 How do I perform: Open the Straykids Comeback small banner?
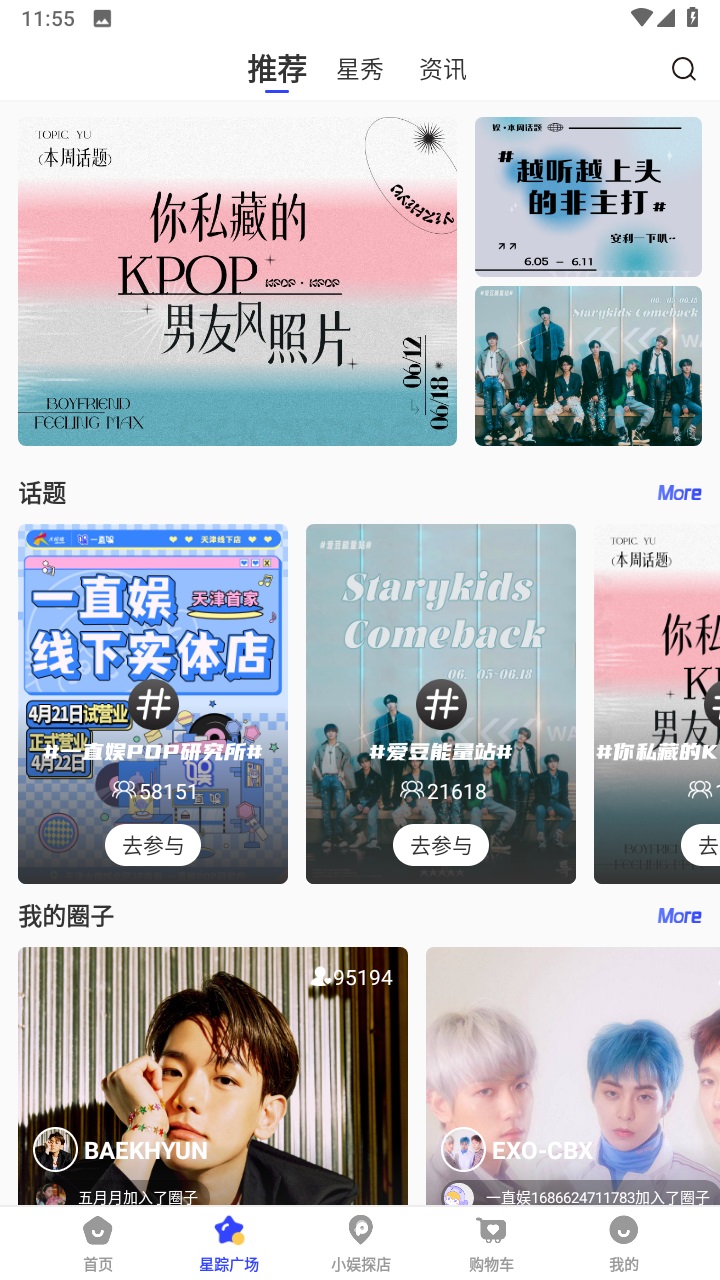coord(588,366)
